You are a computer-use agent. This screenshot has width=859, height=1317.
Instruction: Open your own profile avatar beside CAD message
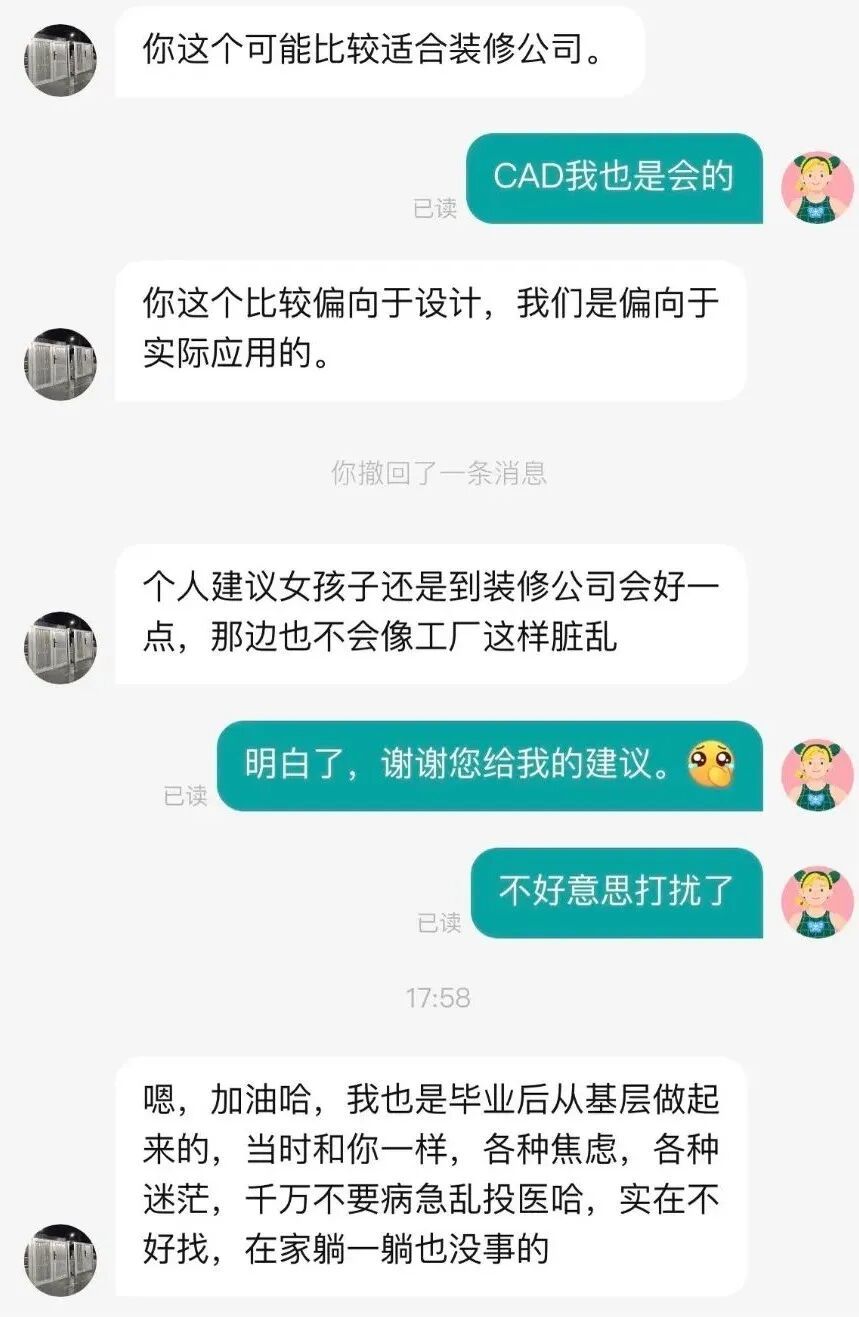click(x=816, y=184)
